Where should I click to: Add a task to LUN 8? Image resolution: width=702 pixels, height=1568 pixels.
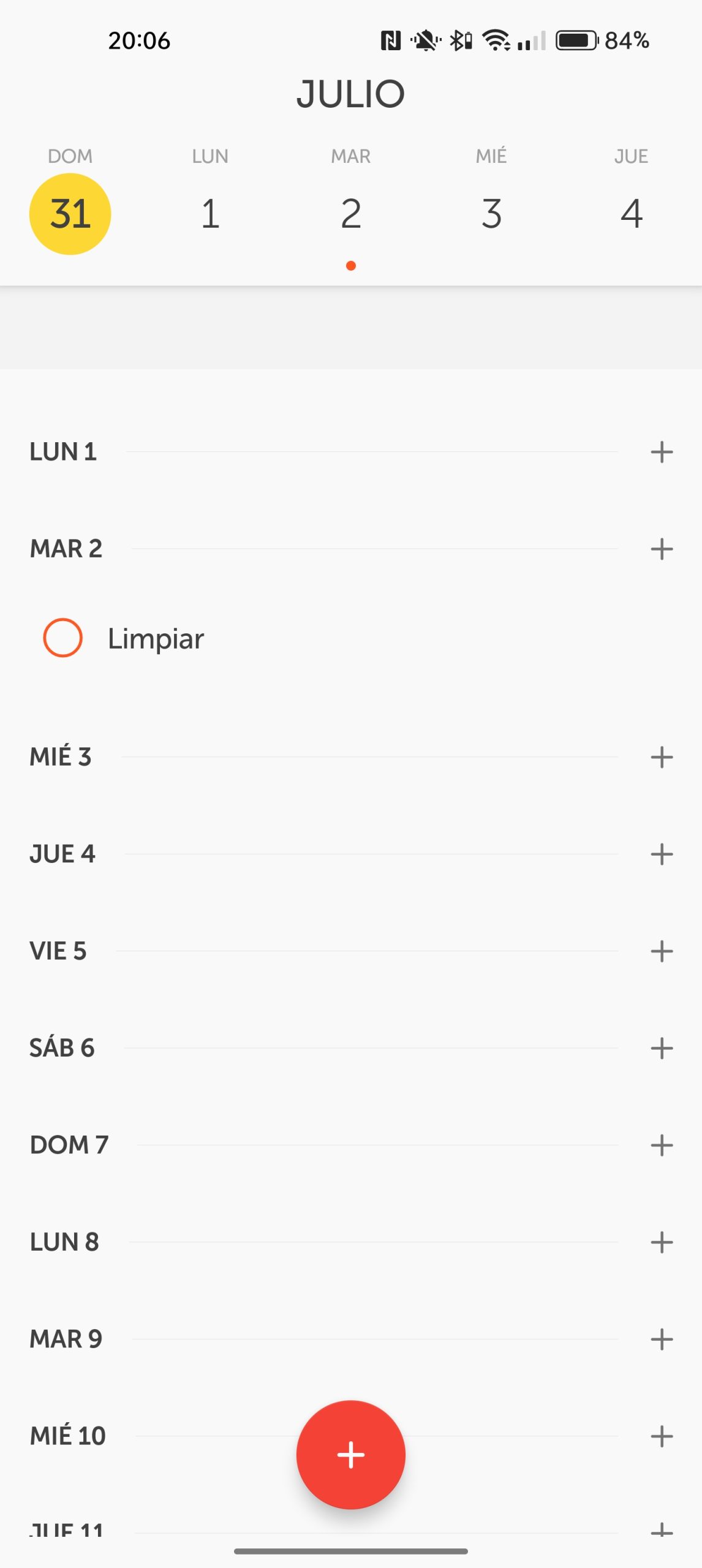click(x=662, y=1242)
